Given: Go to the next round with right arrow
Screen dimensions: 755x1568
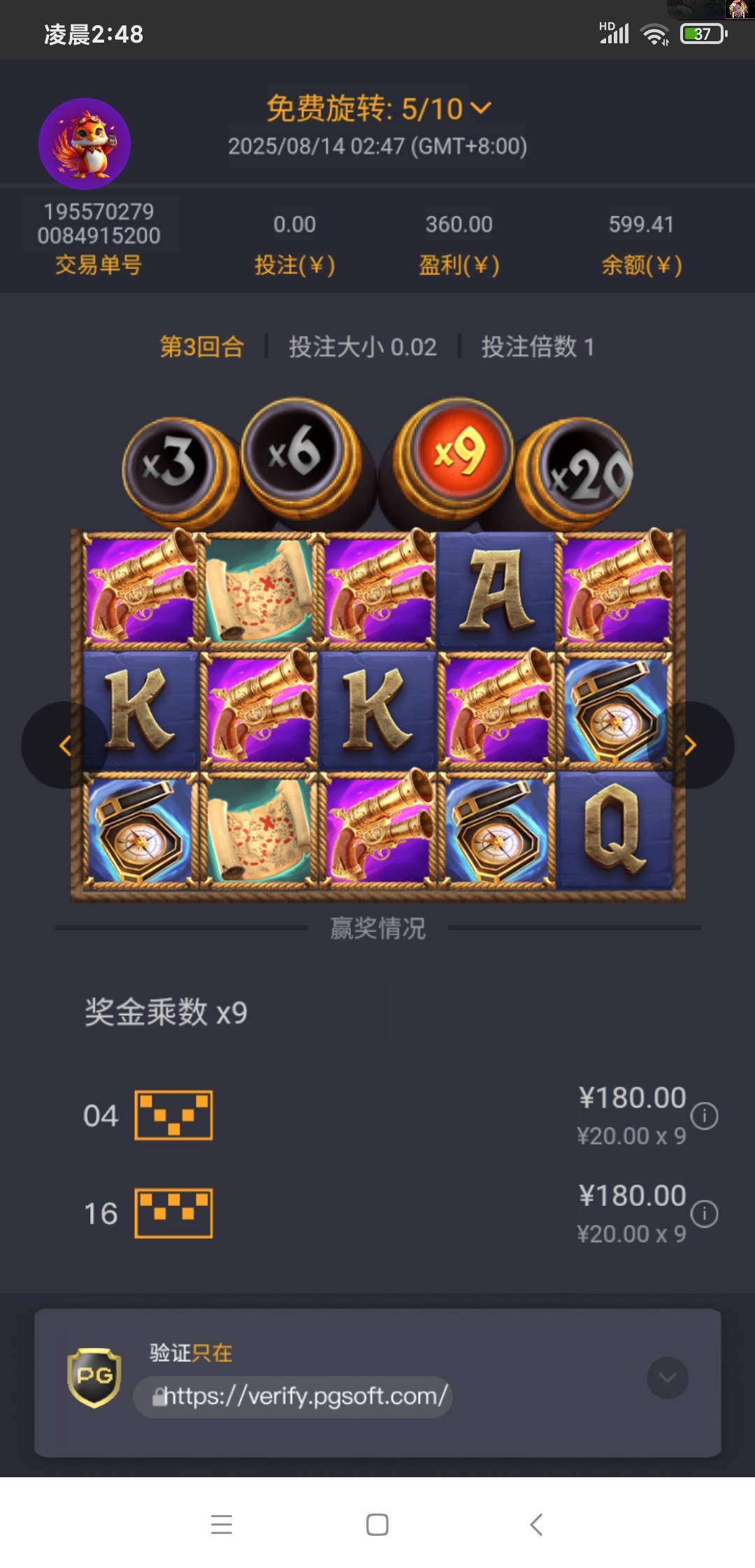Looking at the screenshot, I should point(691,746).
